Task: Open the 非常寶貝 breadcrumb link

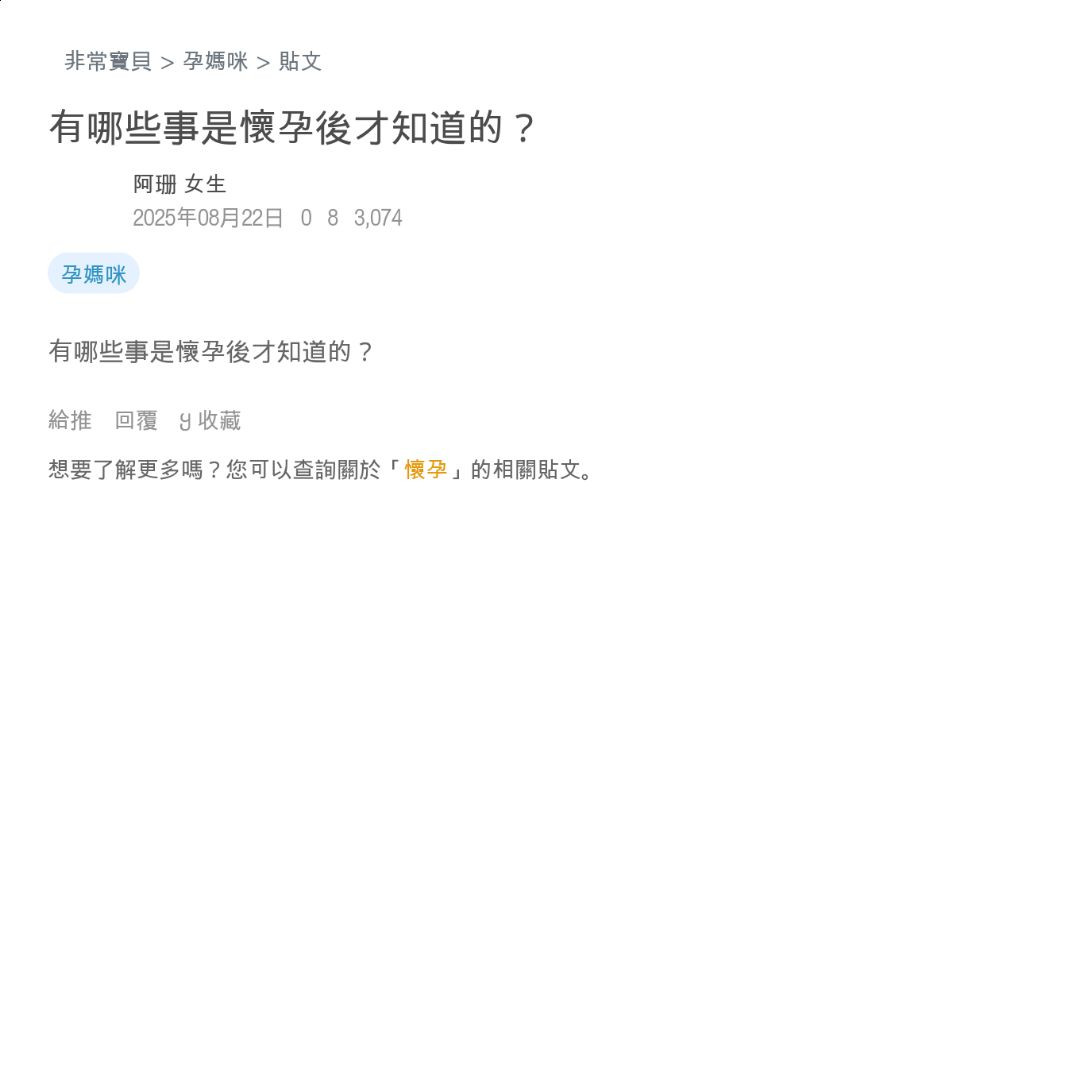Action: [x=108, y=62]
